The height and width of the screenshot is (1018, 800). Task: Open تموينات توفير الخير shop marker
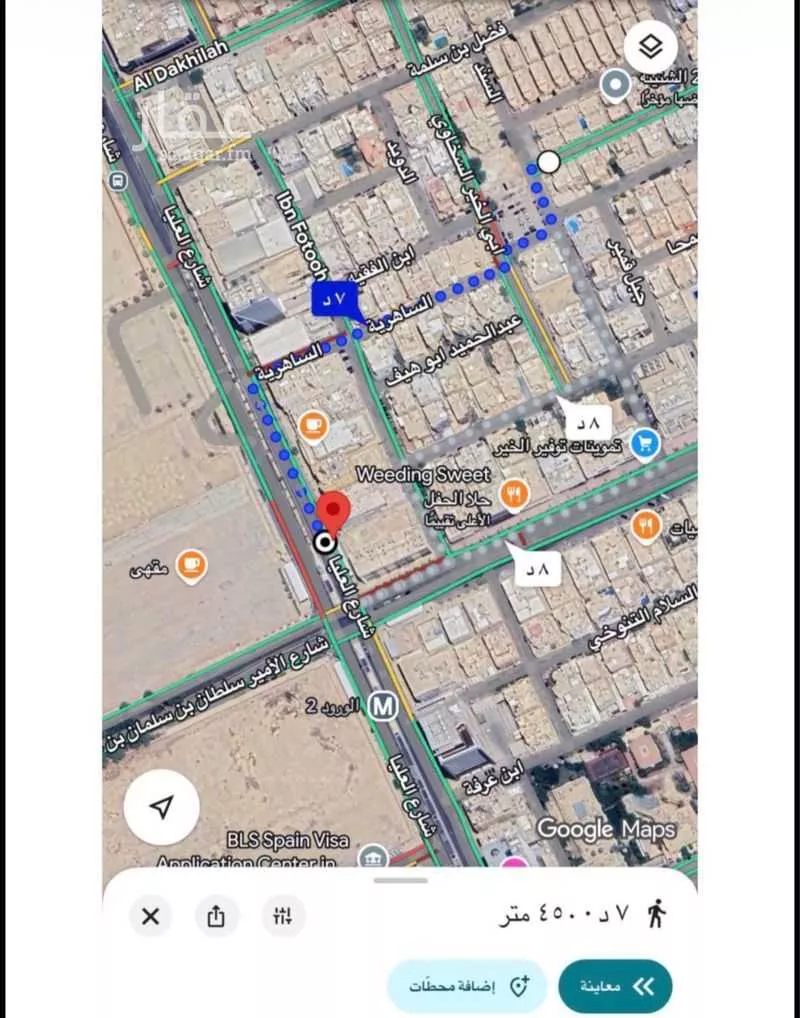coord(645,440)
